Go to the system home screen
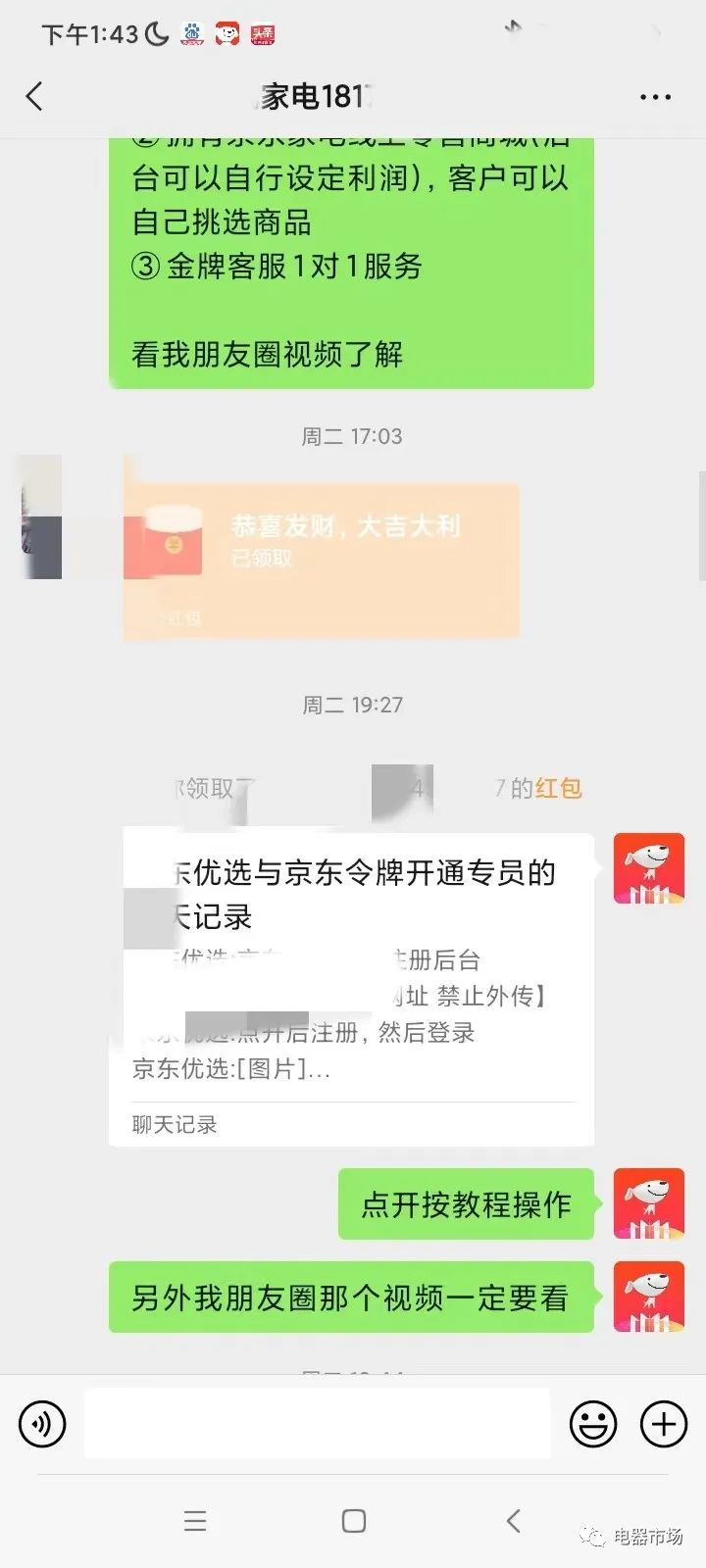 354,1521
